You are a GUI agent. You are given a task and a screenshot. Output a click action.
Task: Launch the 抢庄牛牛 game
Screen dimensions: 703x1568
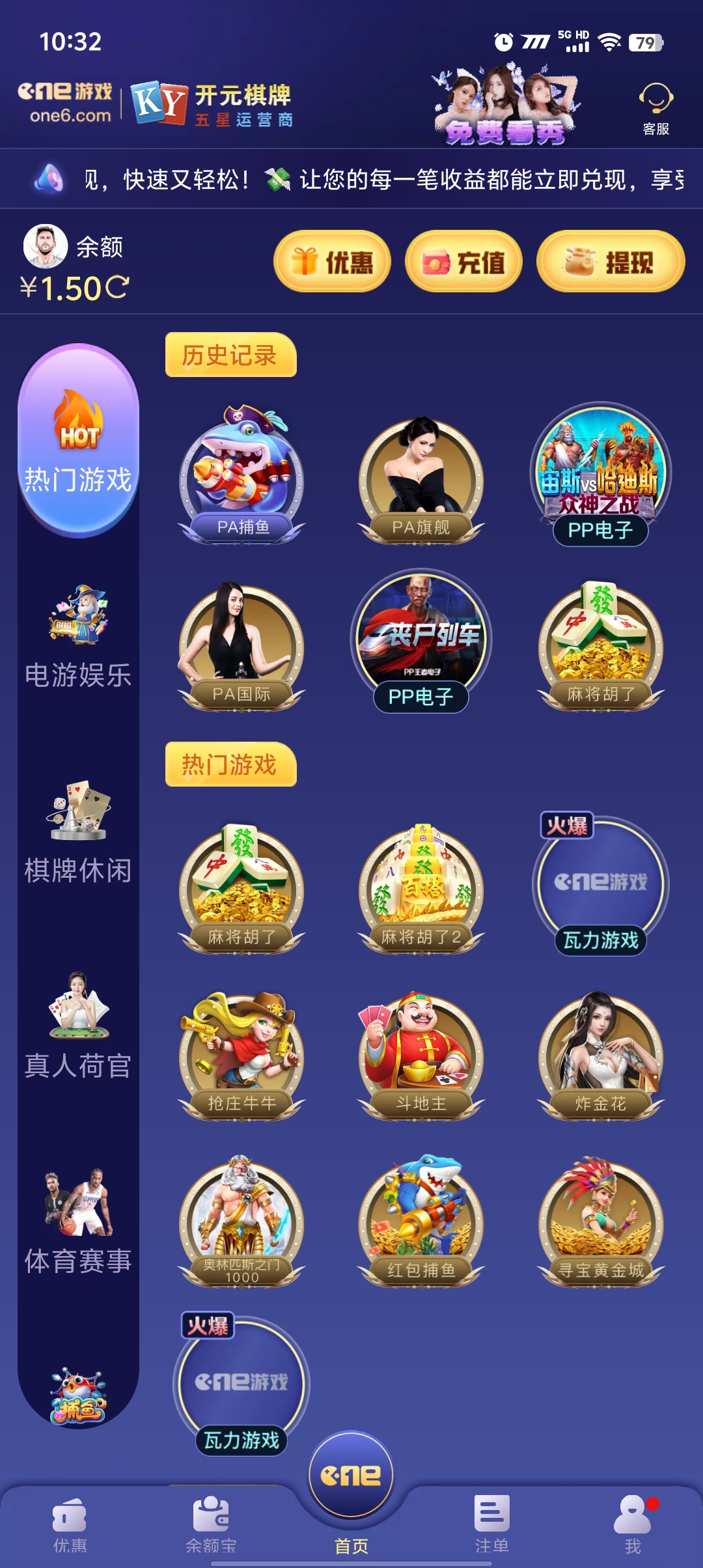pos(242,1056)
